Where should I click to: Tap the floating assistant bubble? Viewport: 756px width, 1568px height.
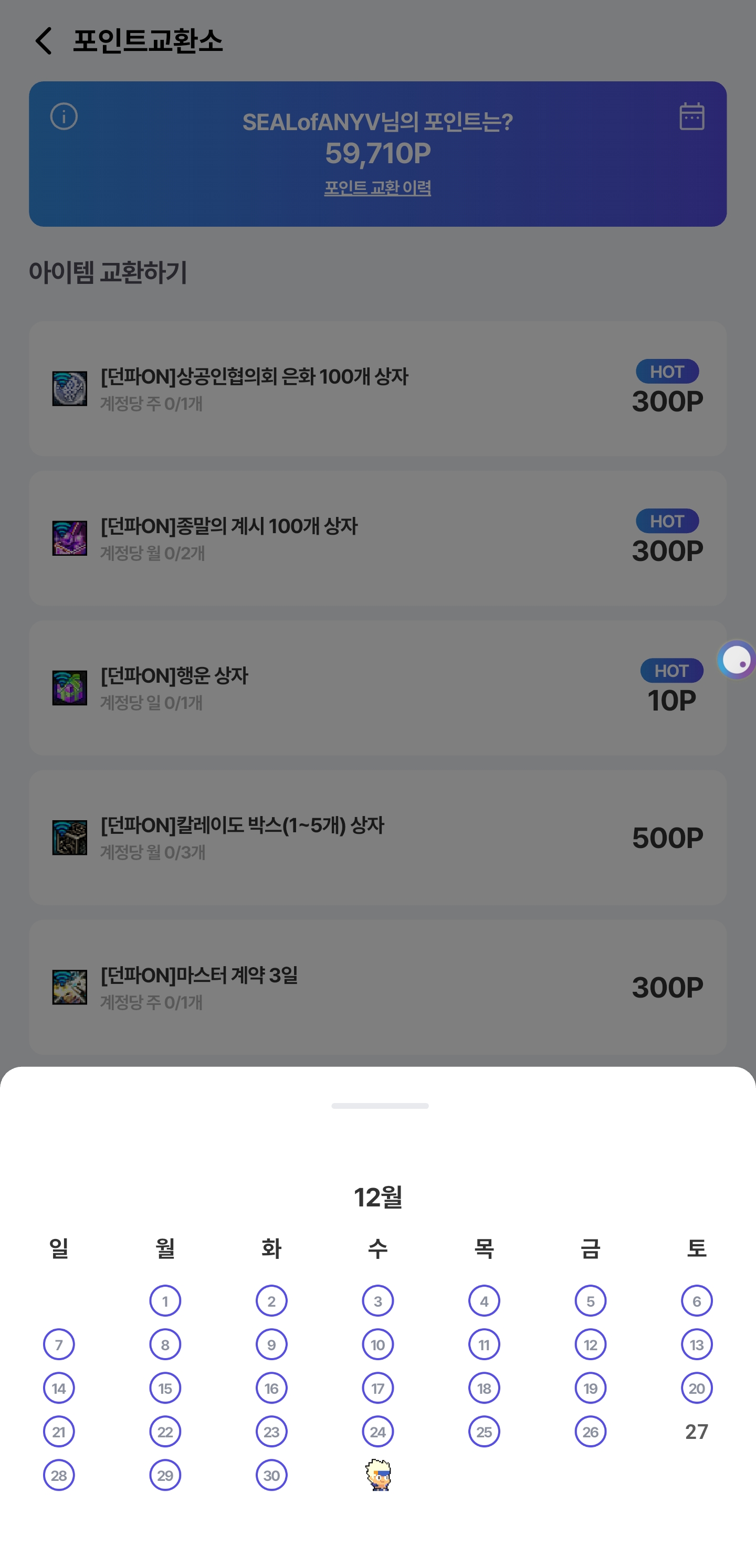[737, 659]
